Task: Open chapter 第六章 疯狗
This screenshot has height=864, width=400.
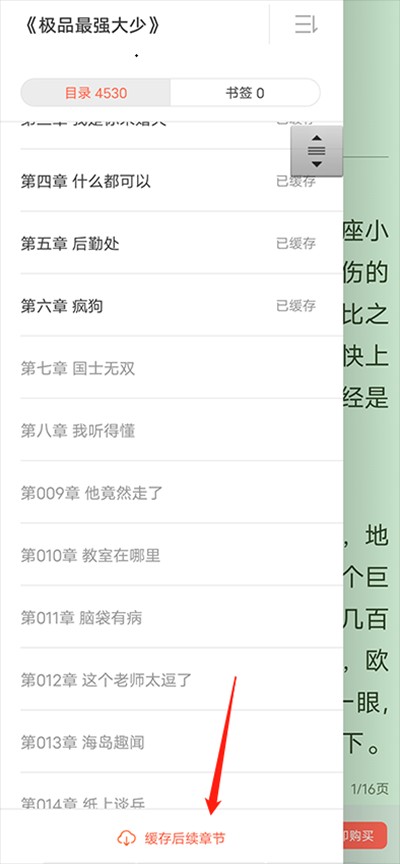Action: 181,305
